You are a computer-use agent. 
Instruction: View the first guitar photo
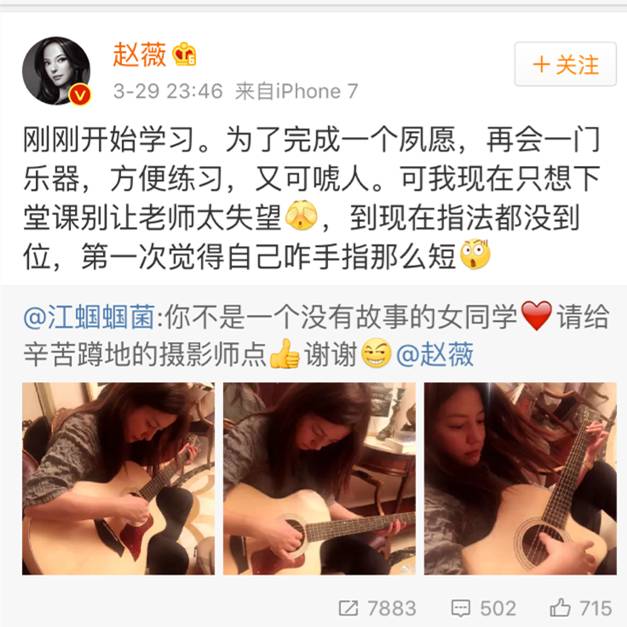[118, 478]
